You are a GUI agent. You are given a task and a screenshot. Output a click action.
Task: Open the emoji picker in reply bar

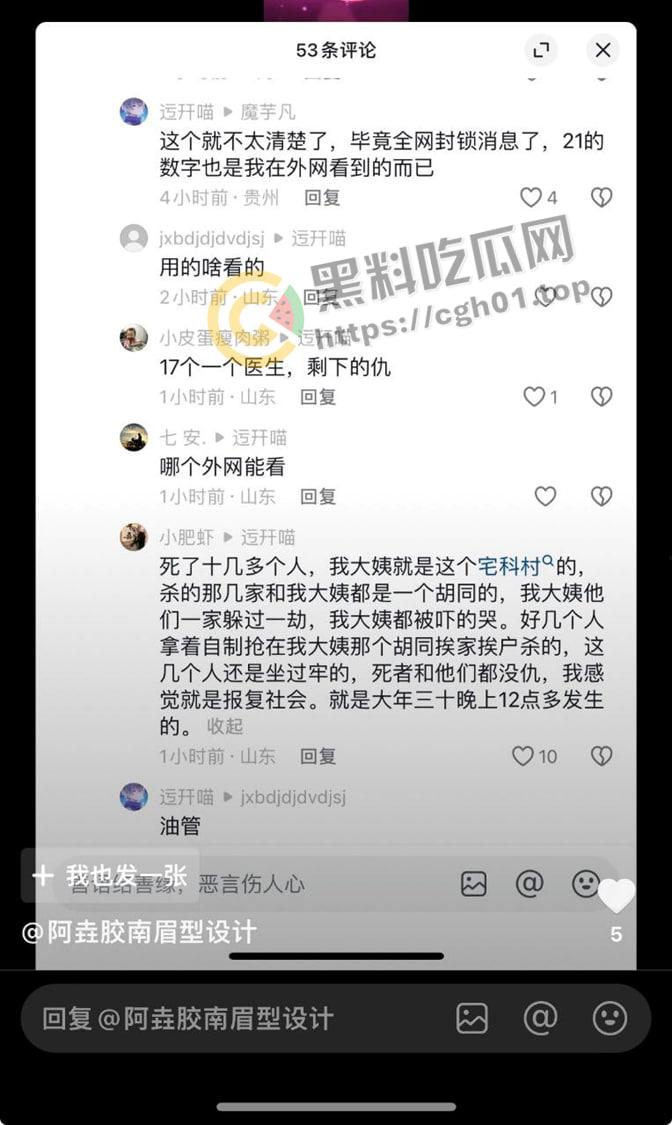point(609,1018)
